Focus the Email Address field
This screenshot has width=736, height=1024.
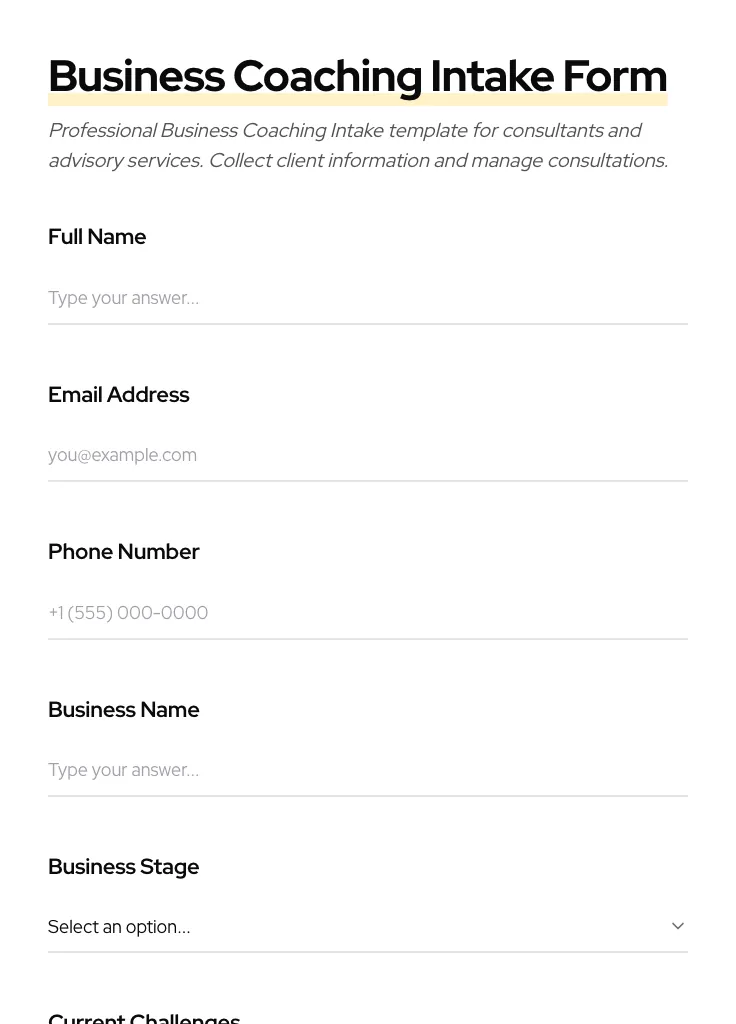[x=367, y=455]
